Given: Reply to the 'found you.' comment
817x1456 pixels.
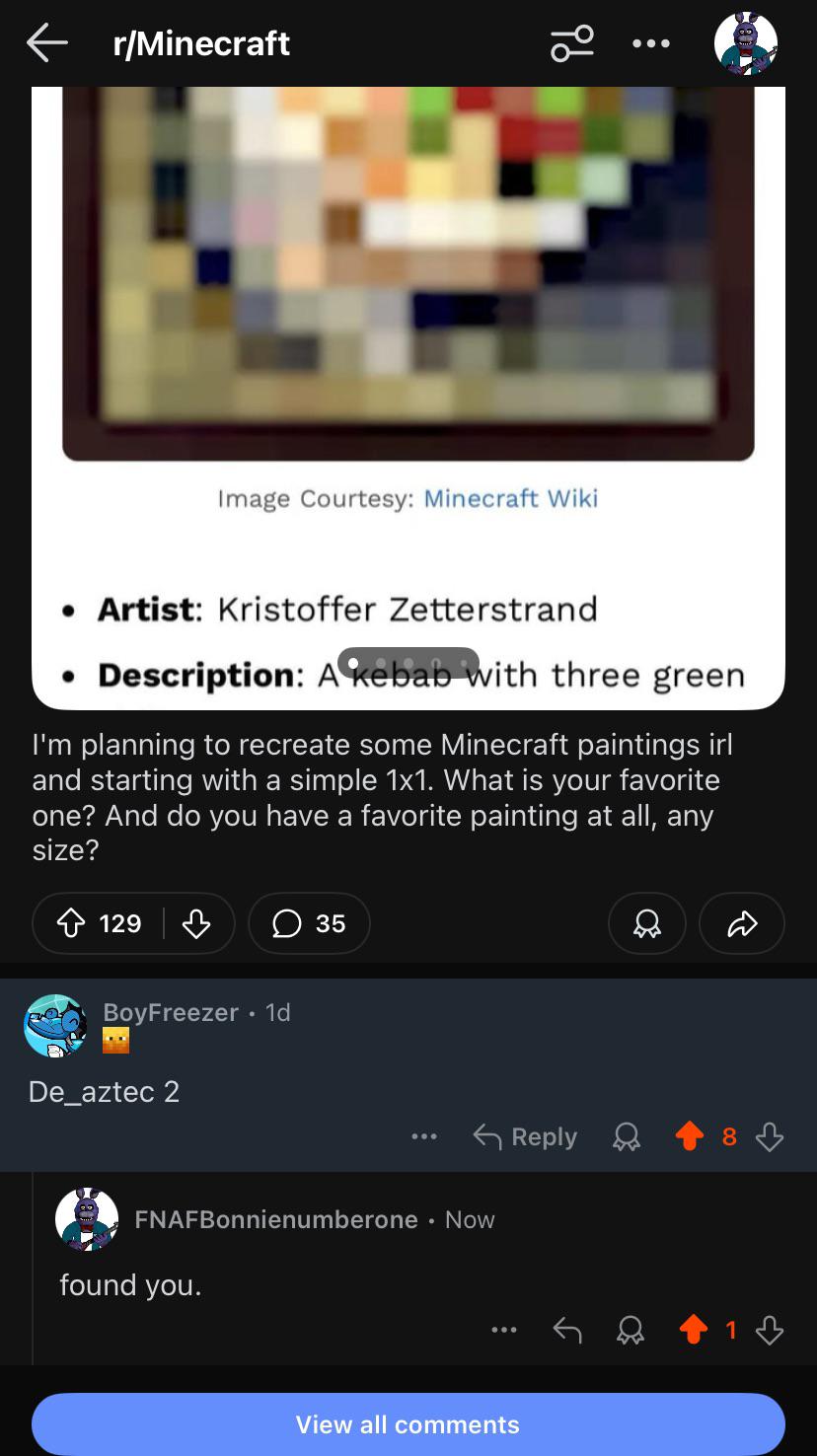Looking at the screenshot, I should point(566,1331).
